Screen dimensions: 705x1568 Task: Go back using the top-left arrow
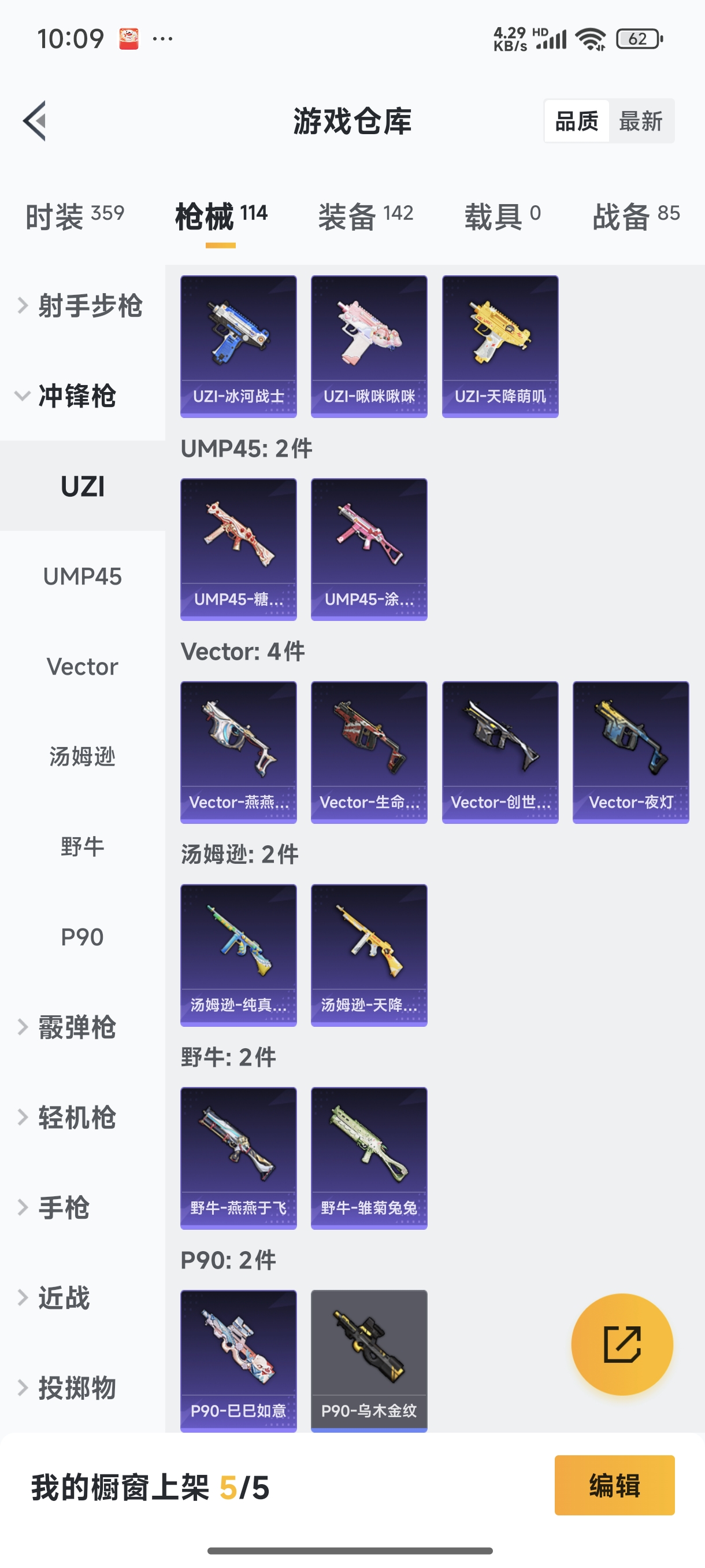[35, 121]
